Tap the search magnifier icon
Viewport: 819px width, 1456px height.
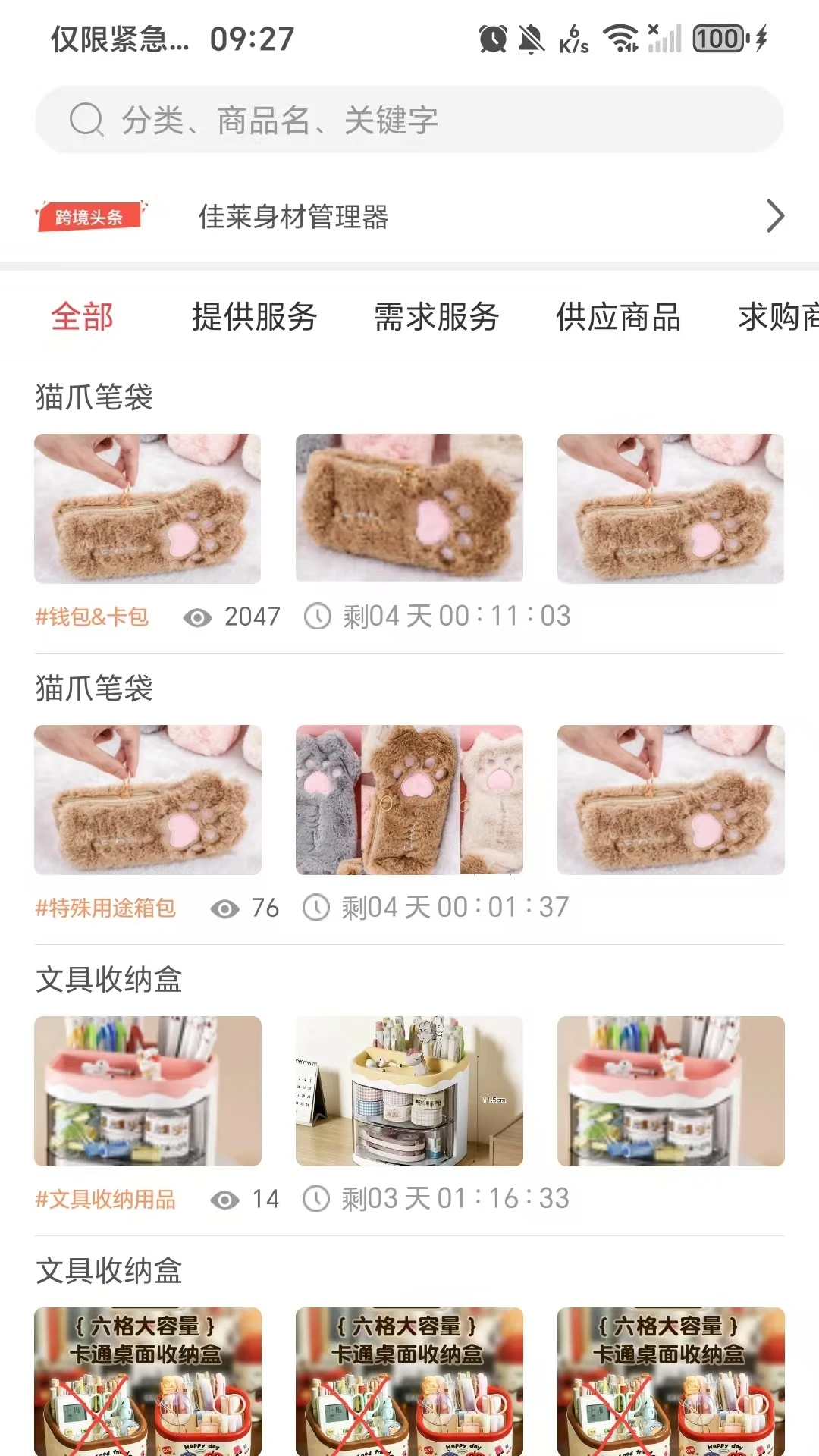click(x=86, y=120)
